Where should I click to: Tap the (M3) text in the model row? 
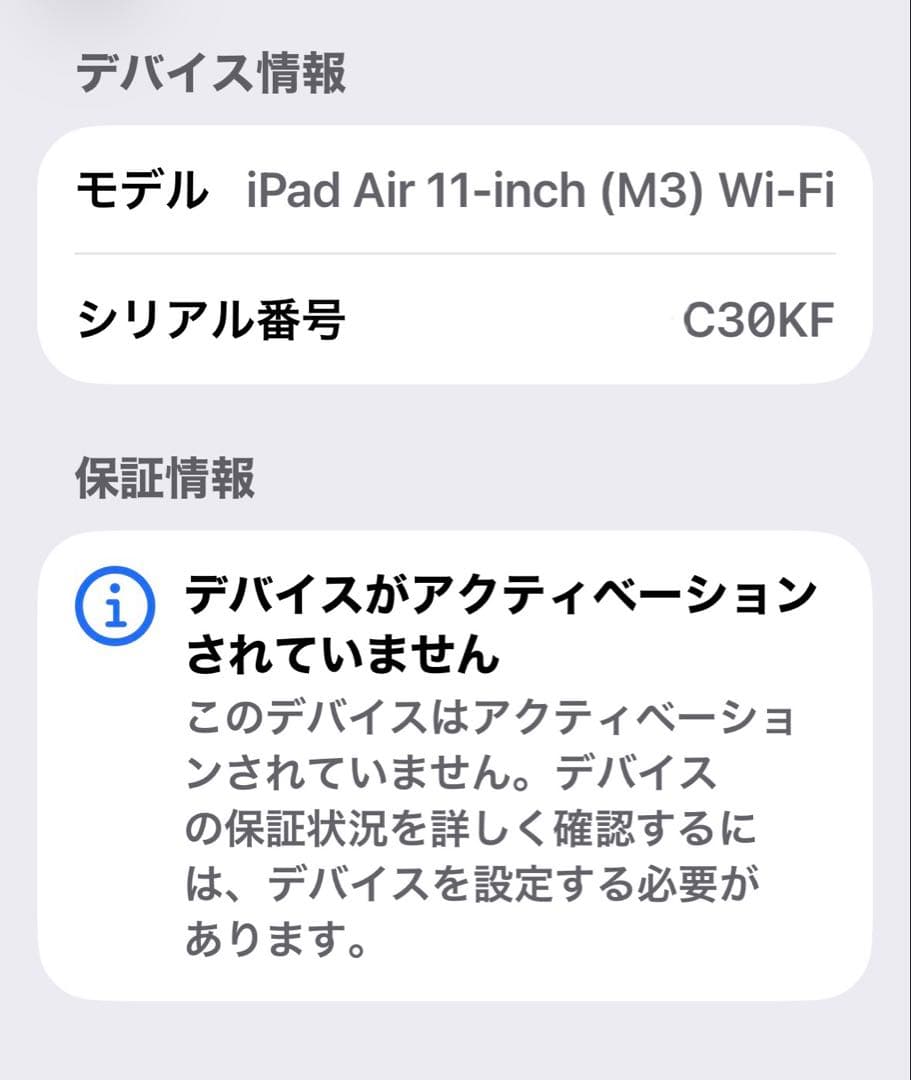click(x=650, y=193)
